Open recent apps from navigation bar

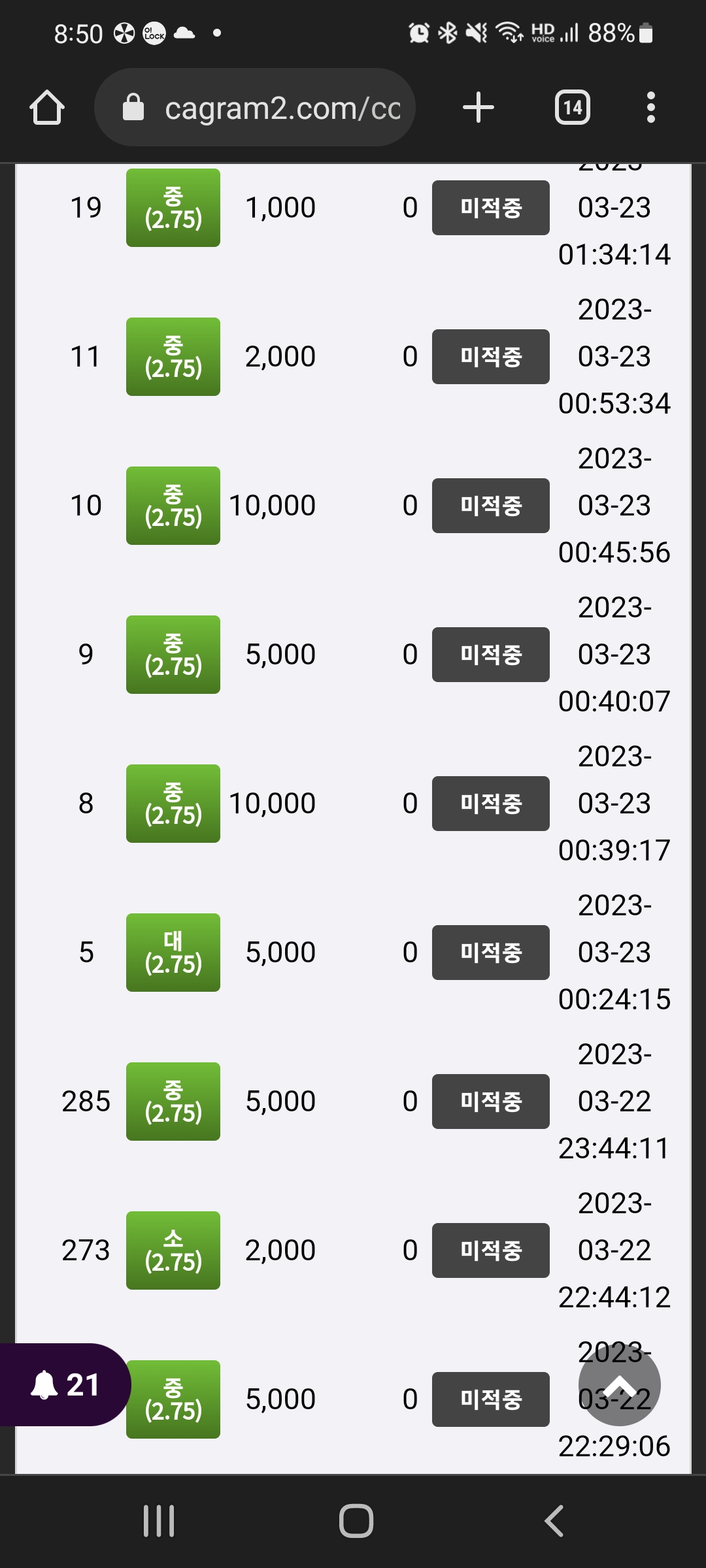pyautogui.click(x=159, y=1520)
